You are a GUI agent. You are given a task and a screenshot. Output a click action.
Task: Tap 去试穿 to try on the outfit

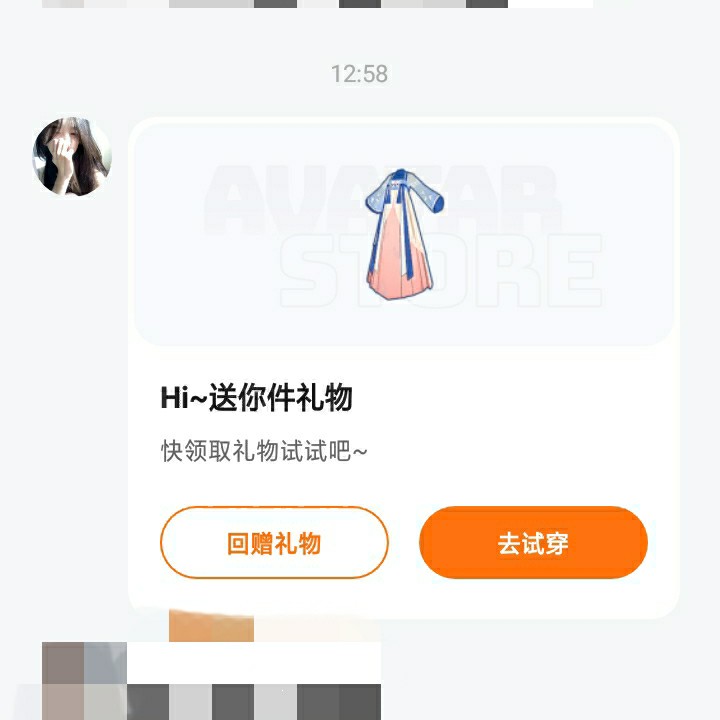pos(533,543)
